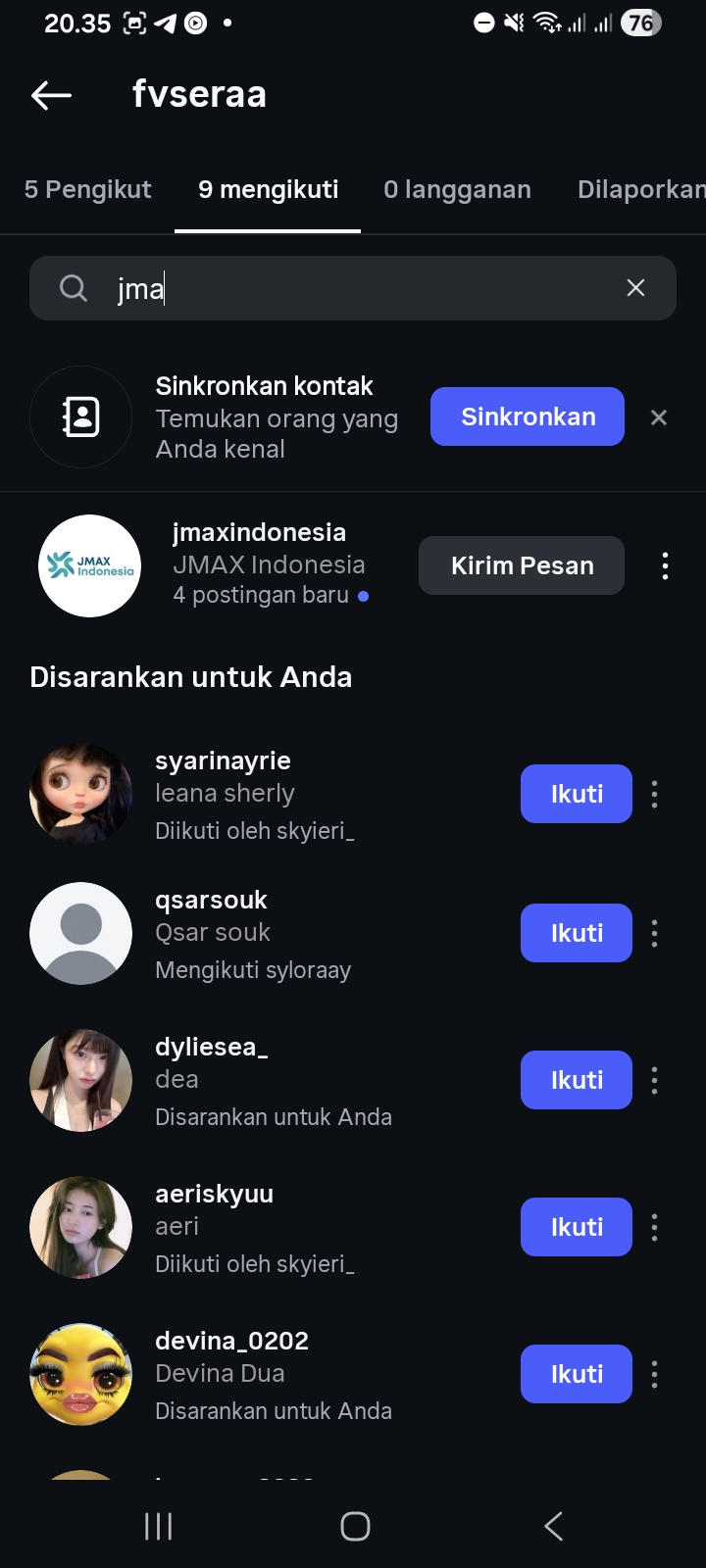Open more options for jmaxindonesia
This screenshot has height=1568, width=706.
click(x=665, y=565)
